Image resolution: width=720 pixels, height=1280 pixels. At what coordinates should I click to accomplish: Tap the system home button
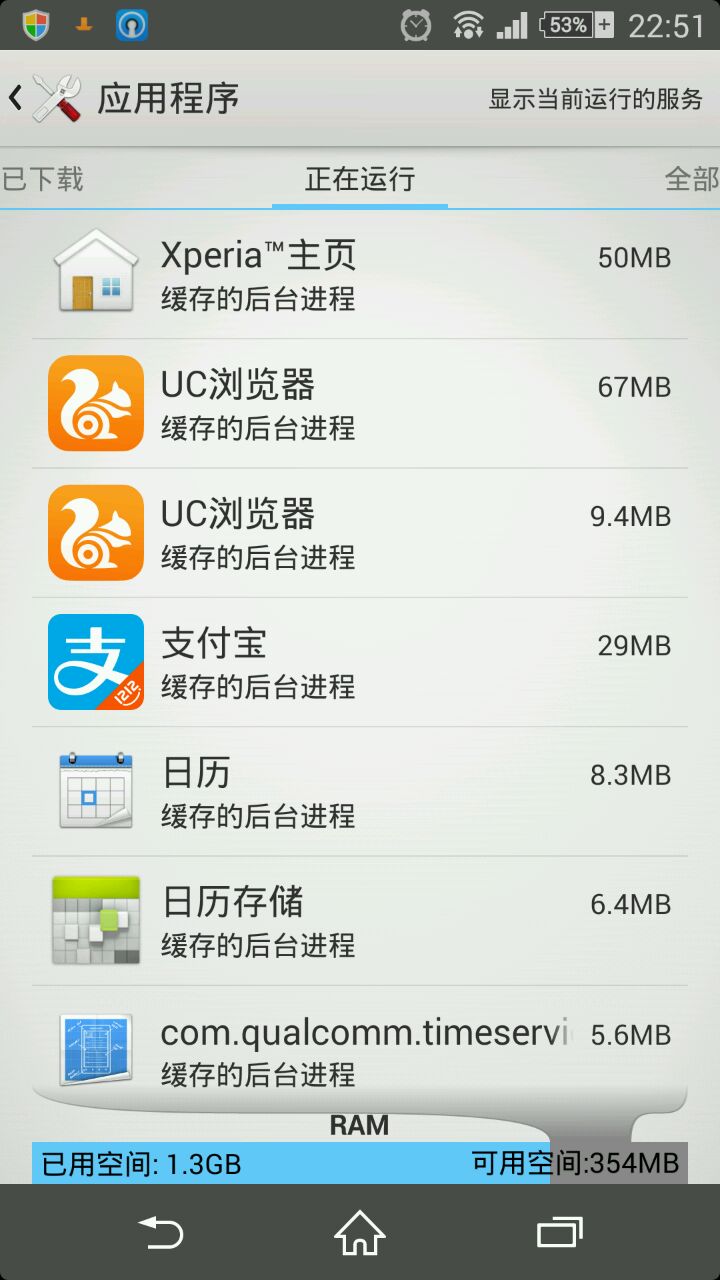(x=360, y=1232)
